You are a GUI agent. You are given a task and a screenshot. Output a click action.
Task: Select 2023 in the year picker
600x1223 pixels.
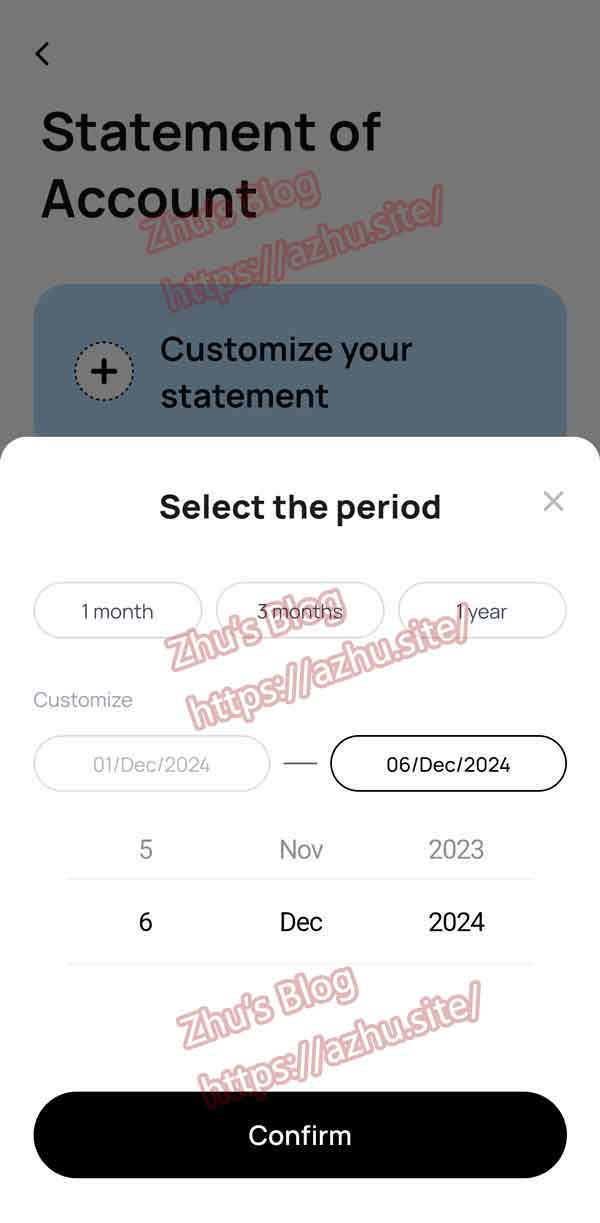[x=456, y=849]
